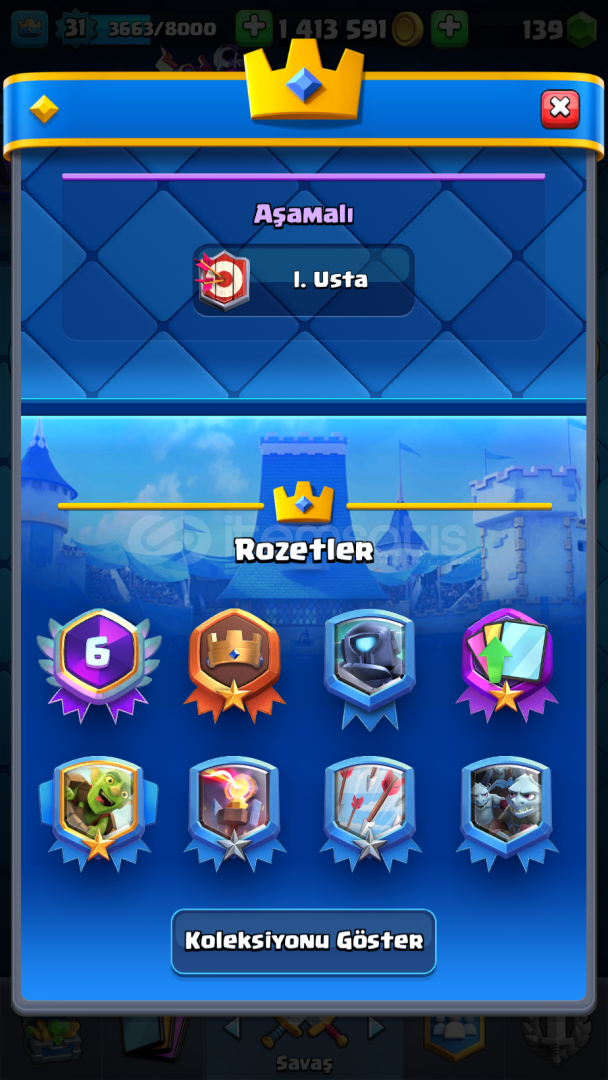This screenshot has height=1080, width=608.
Task: Close the player profile popup
Action: coord(560,109)
